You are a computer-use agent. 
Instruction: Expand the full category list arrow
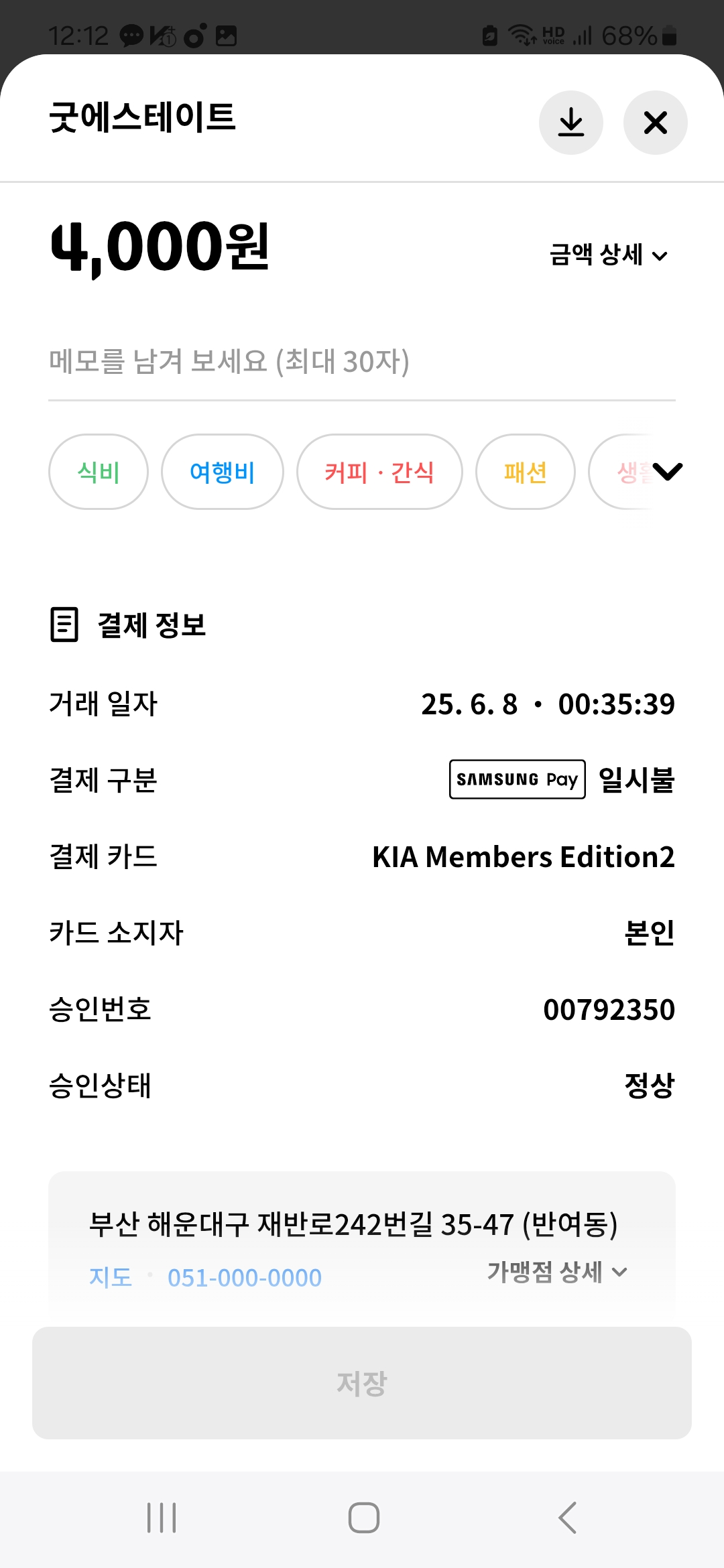coord(668,472)
